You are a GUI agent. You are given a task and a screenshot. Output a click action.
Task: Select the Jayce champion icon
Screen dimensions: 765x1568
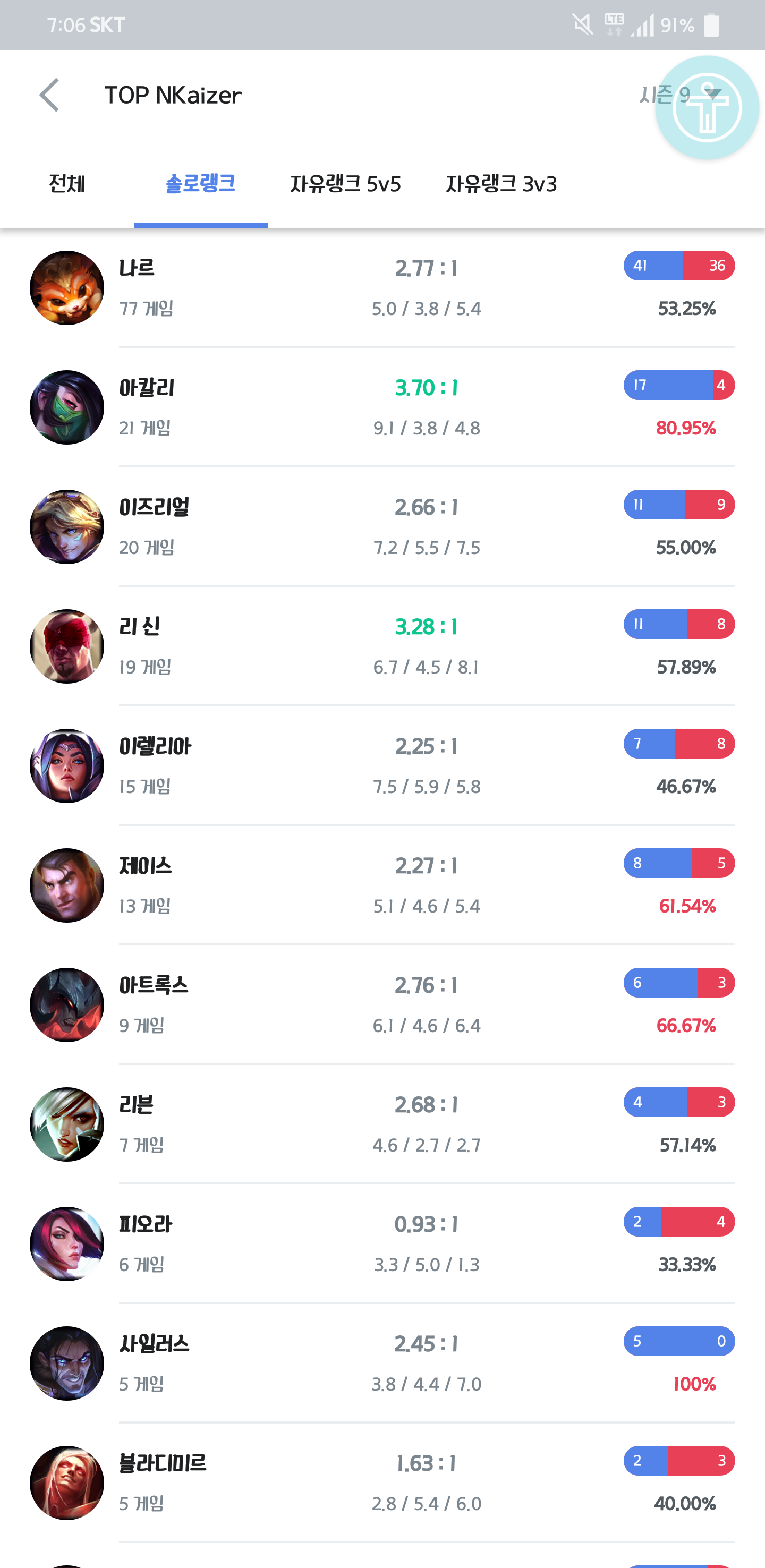coord(67,885)
